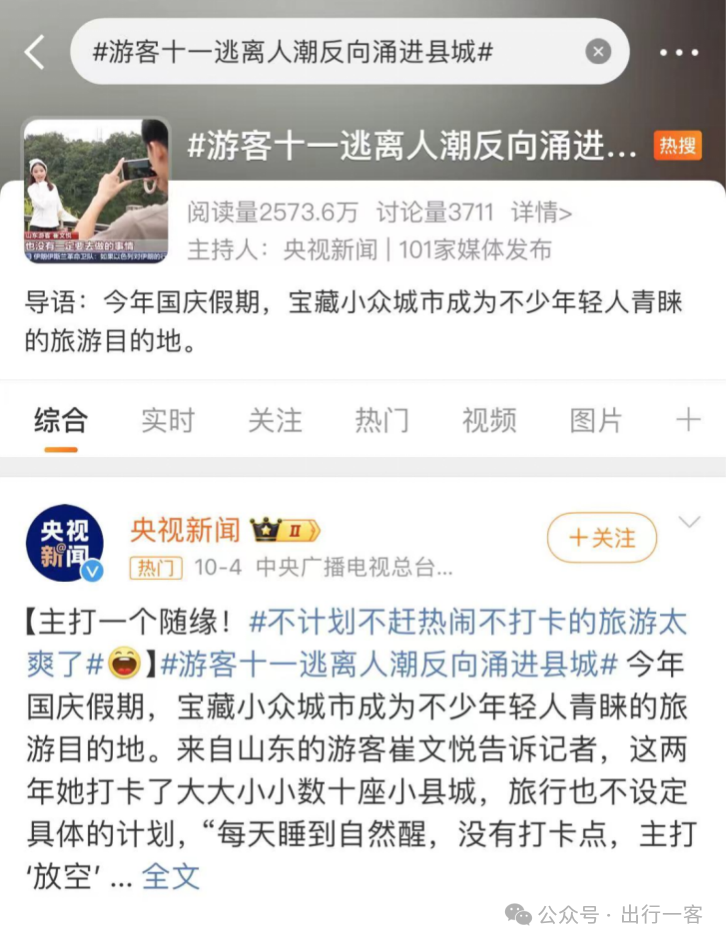Expand full post with 全文
726x944 pixels.
(x=171, y=877)
